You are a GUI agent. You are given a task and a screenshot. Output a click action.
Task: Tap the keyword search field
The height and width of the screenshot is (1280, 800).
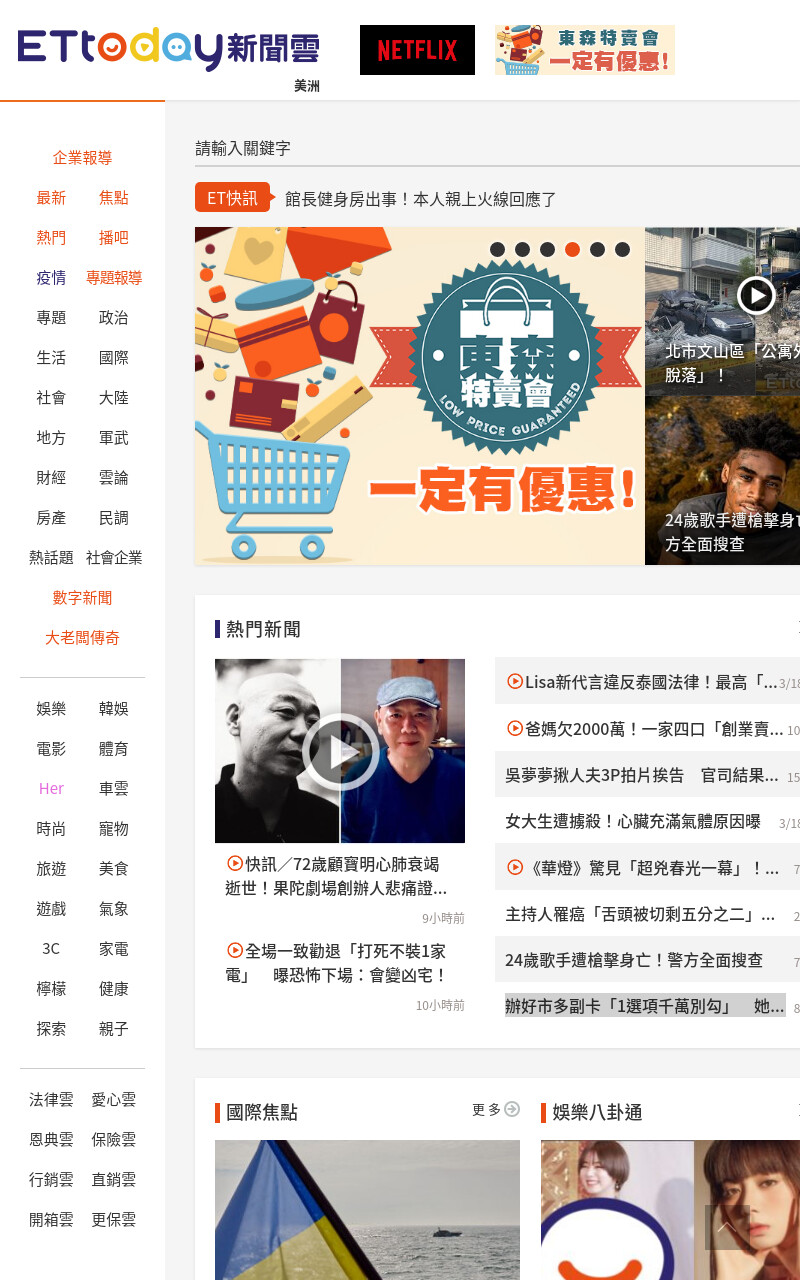497,148
